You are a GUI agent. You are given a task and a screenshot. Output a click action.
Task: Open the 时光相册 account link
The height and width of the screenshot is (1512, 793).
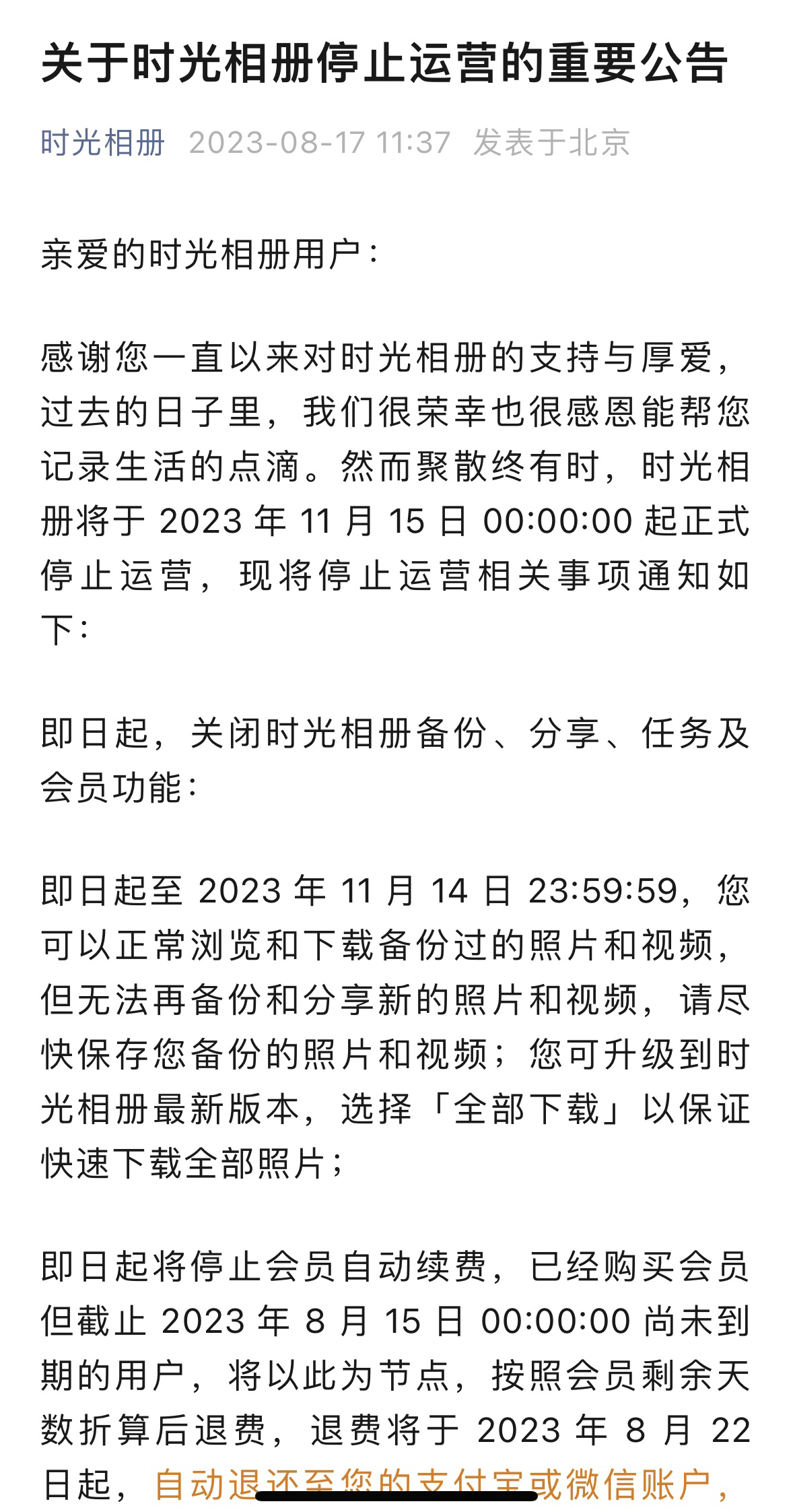[103, 143]
